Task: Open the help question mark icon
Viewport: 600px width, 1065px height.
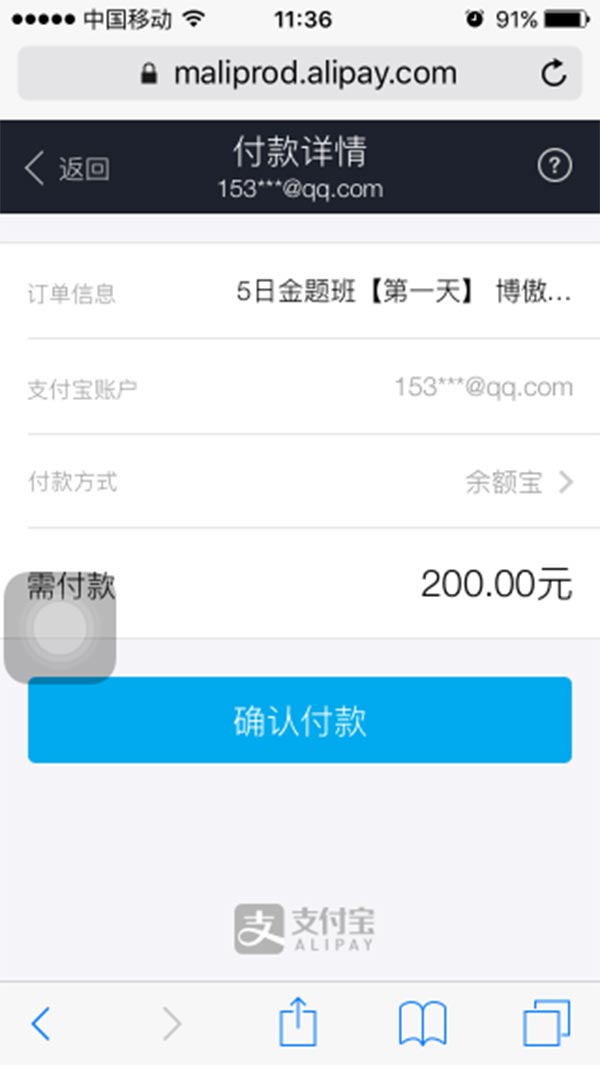Action: point(555,166)
